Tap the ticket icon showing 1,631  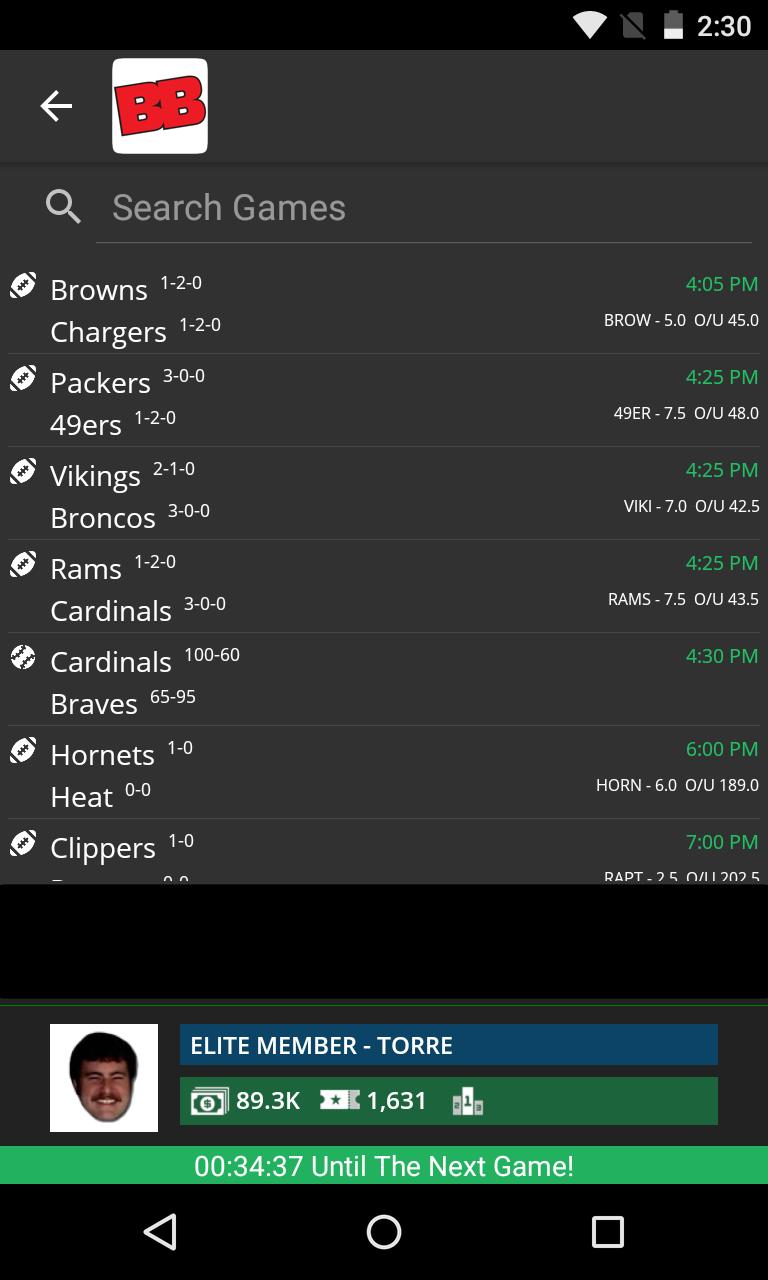pos(338,1100)
